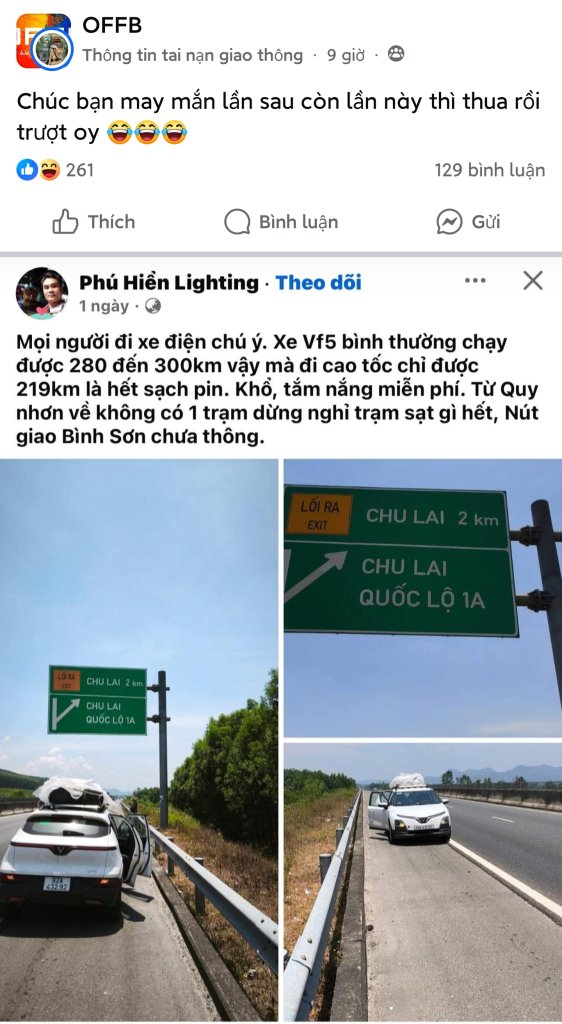Dismiss the shared post with X

(x=533, y=281)
